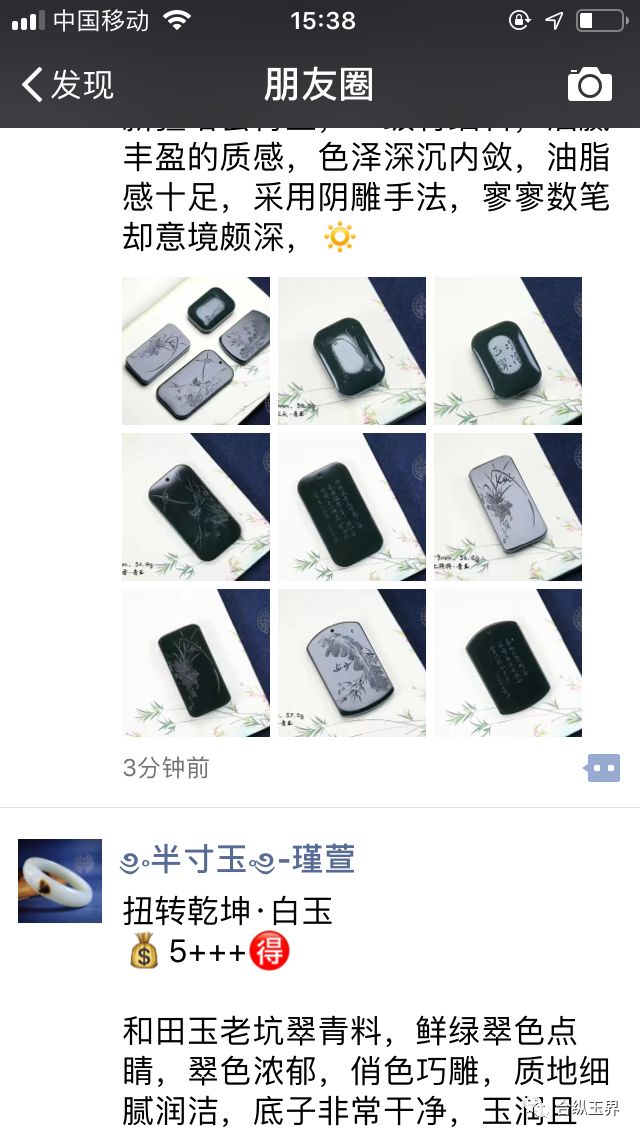Open the profile name 半寸玉-瑾萱

tap(238, 858)
